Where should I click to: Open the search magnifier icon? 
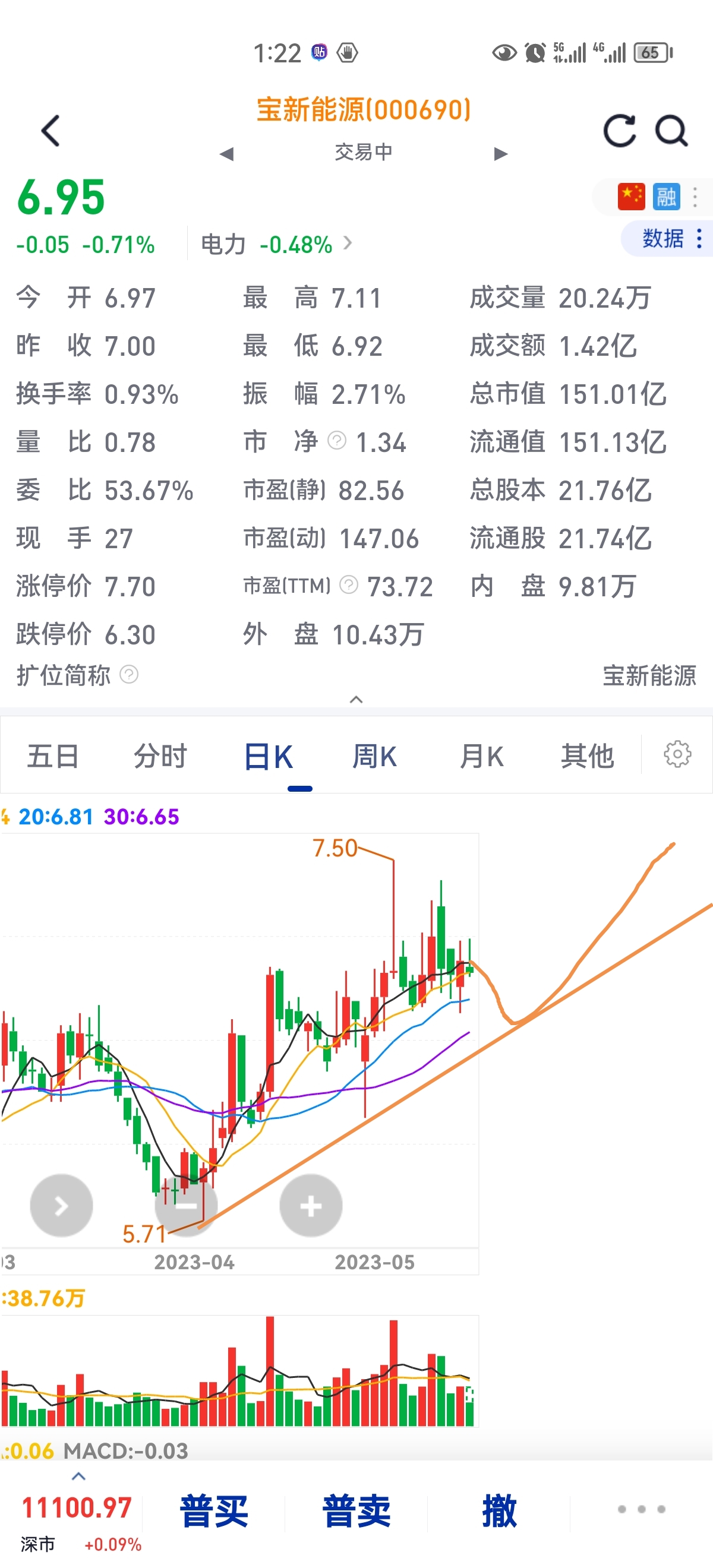click(671, 131)
